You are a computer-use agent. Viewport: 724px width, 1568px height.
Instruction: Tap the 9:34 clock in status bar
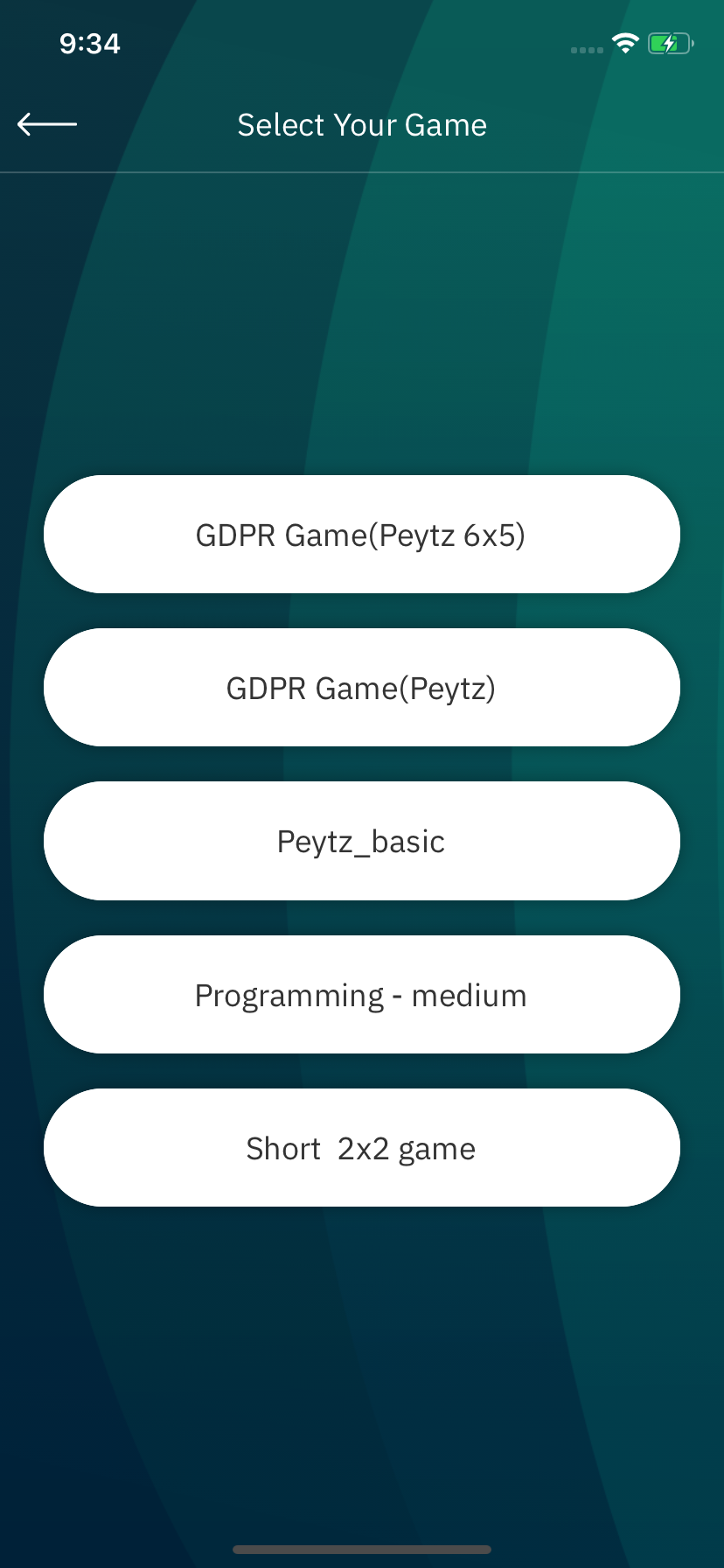pyautogui.click(x=90, y=43)
